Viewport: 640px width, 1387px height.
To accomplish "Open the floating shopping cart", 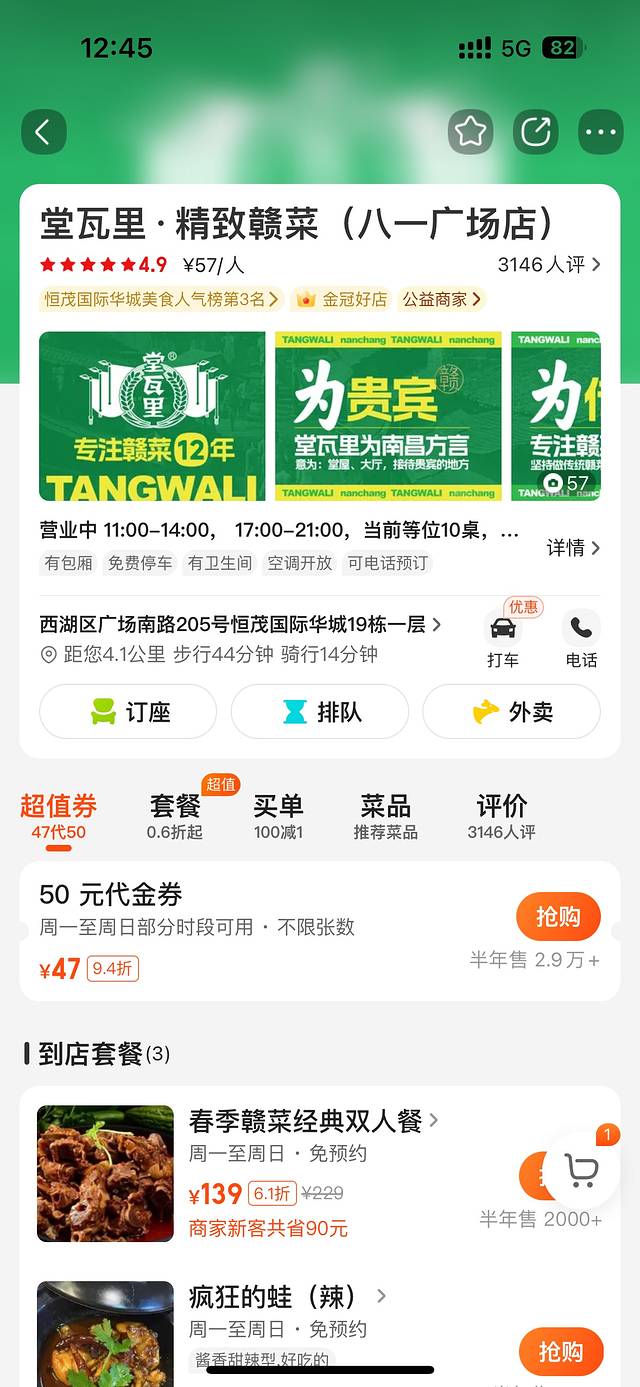I will (x=581, y=1171).
